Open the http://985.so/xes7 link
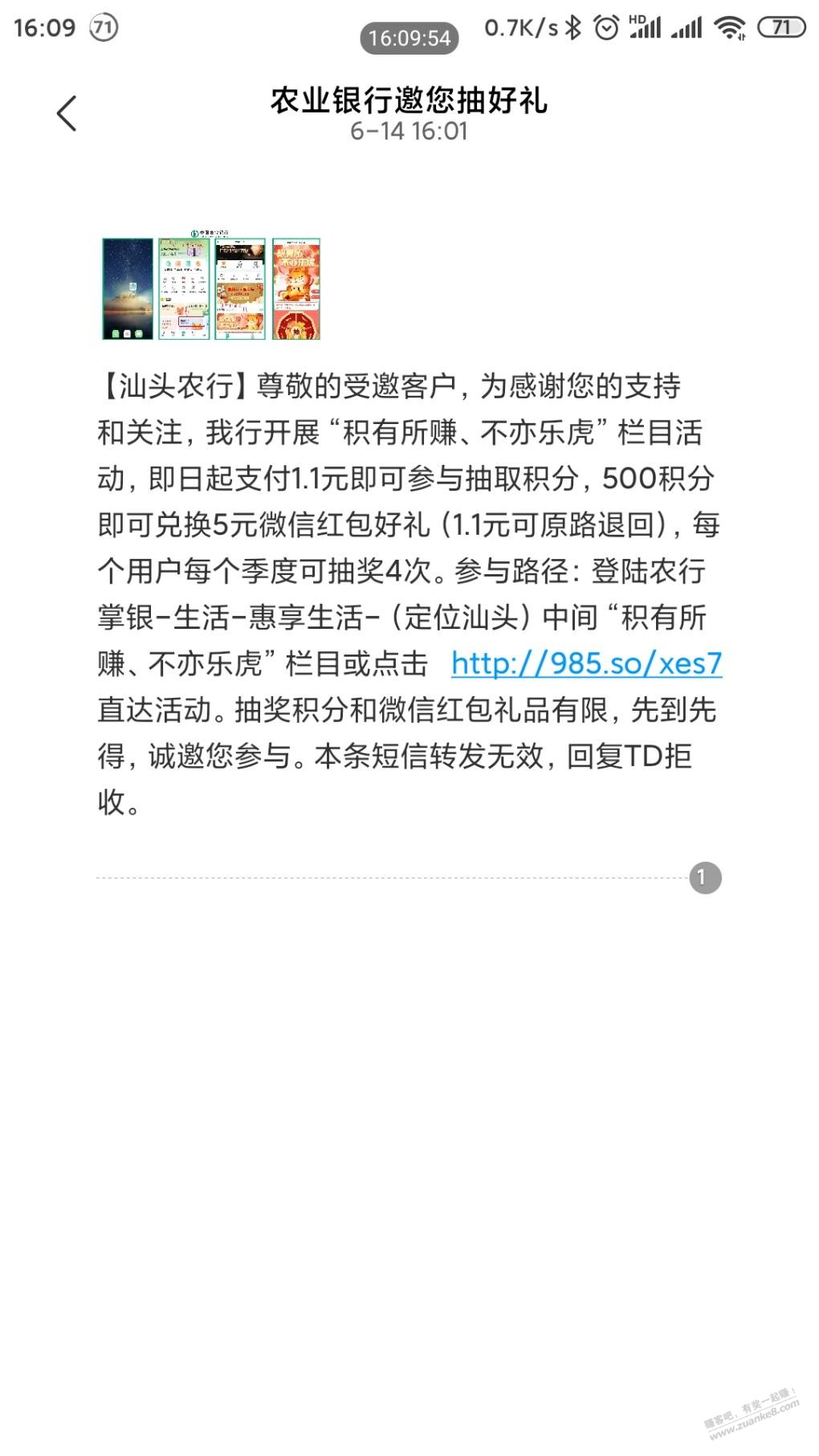Screen dimensions: 819x1456 [x=586, y=663]
